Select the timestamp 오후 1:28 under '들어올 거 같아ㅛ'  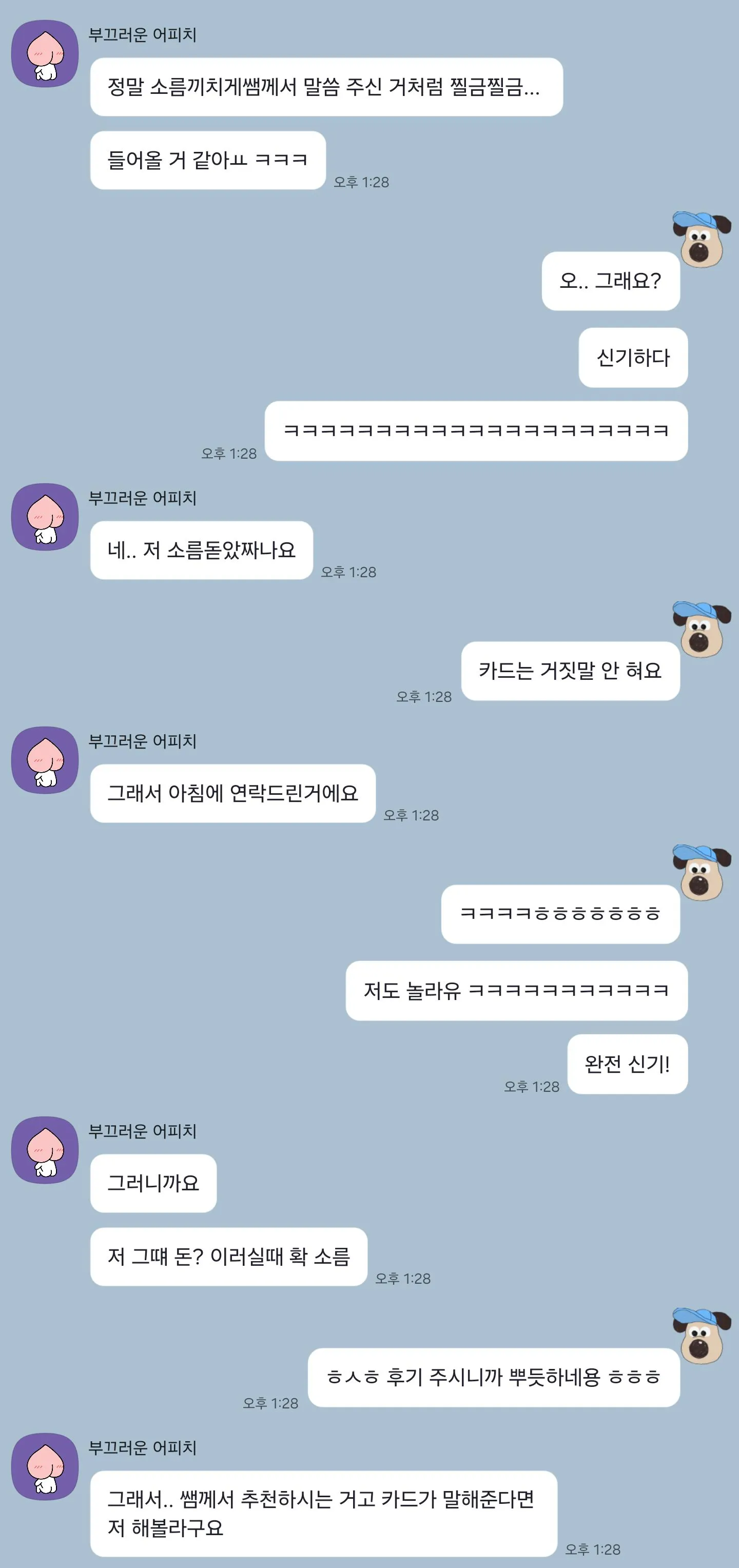click(x=363, y=181)
